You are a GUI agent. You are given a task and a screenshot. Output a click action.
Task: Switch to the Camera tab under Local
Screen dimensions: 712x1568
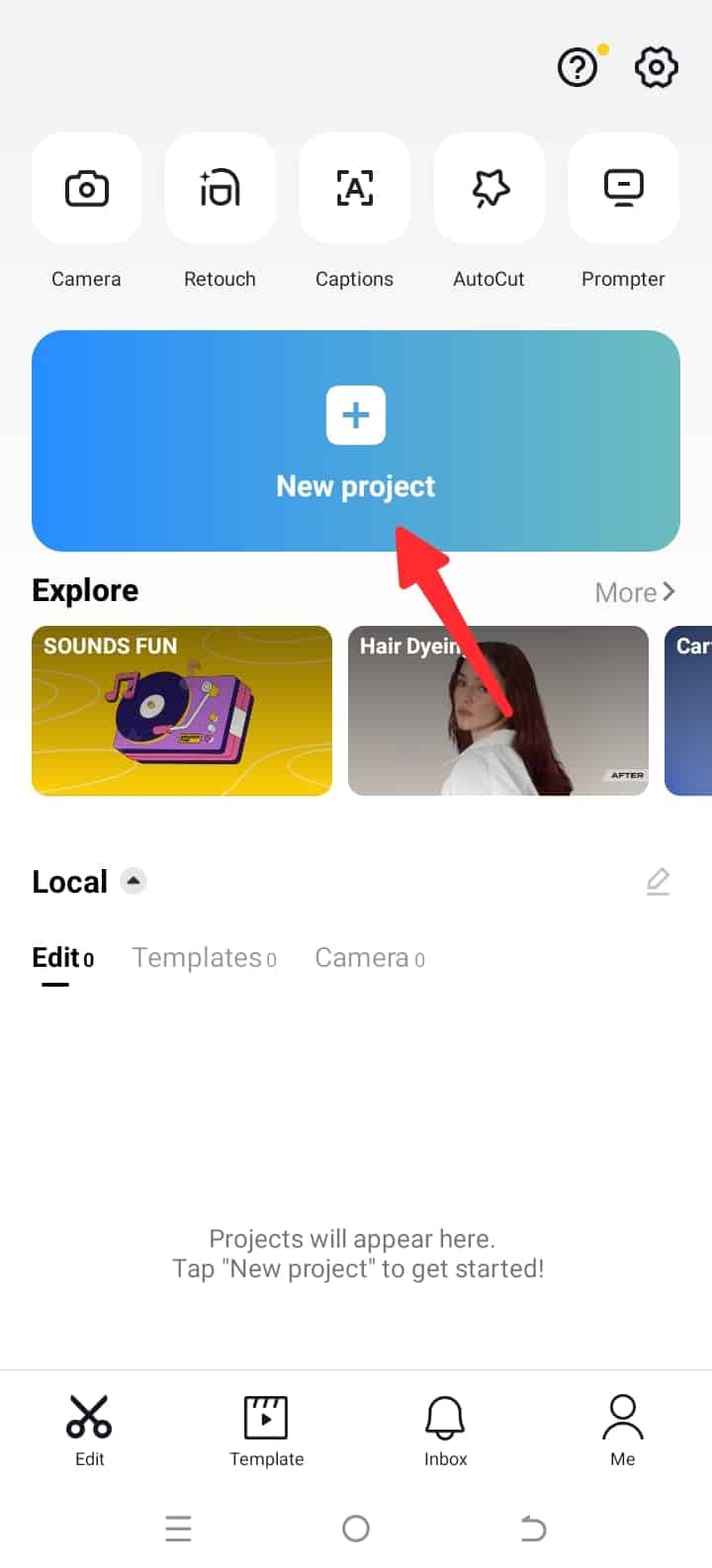(370, 958)
